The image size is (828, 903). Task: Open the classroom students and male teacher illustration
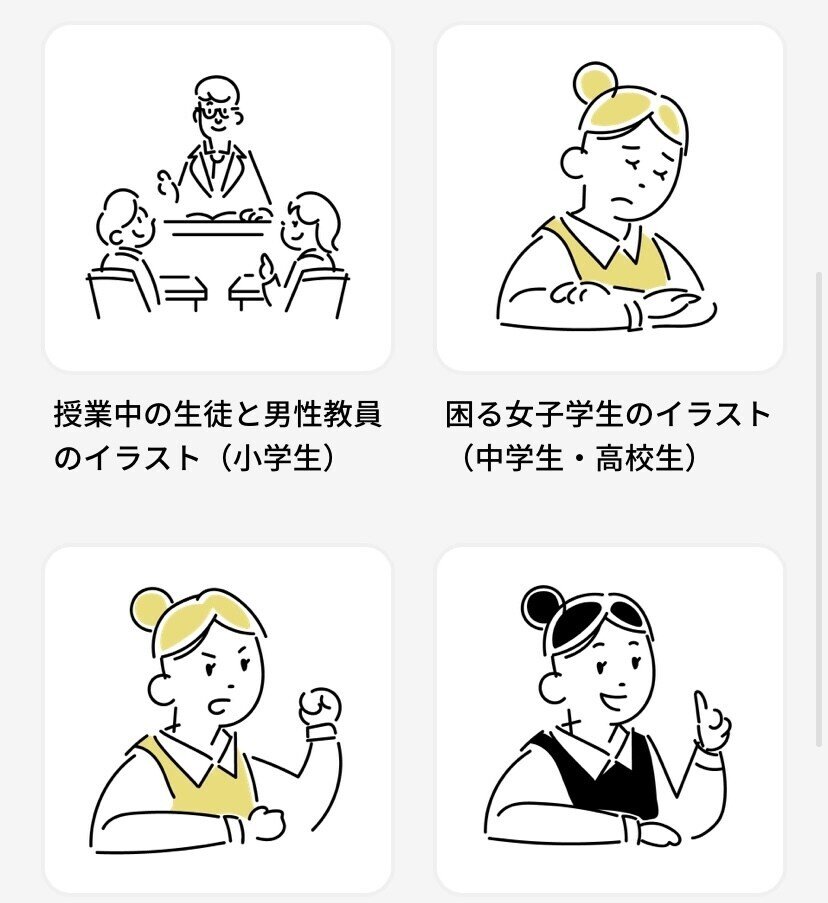pyautogui.click(x=218, y=198)
